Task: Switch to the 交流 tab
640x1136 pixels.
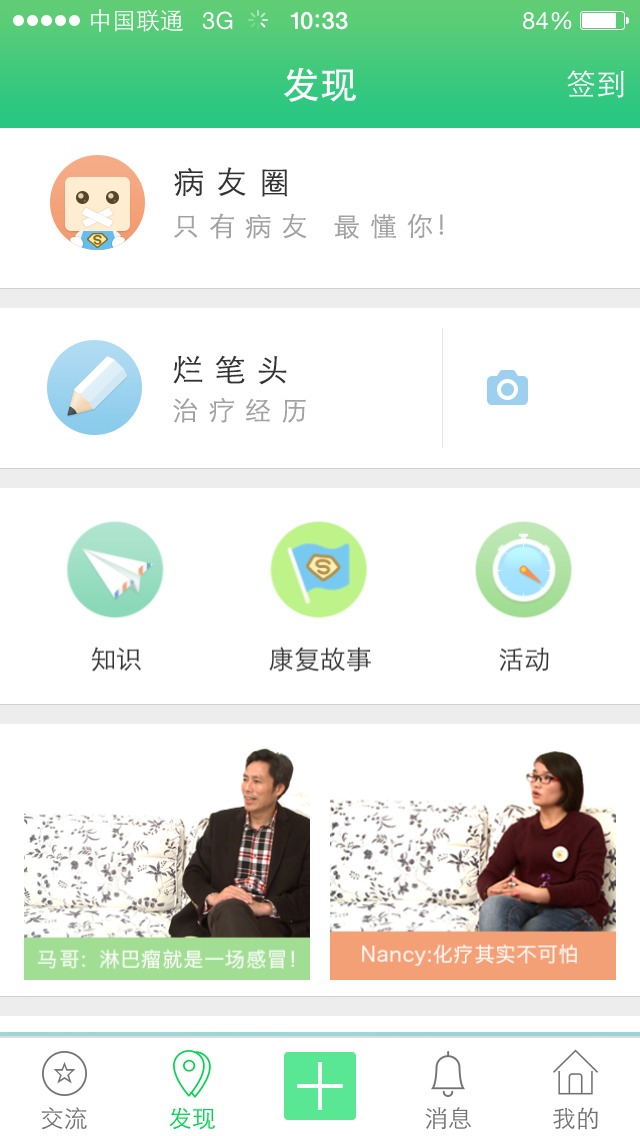Action: (64, 1090)
